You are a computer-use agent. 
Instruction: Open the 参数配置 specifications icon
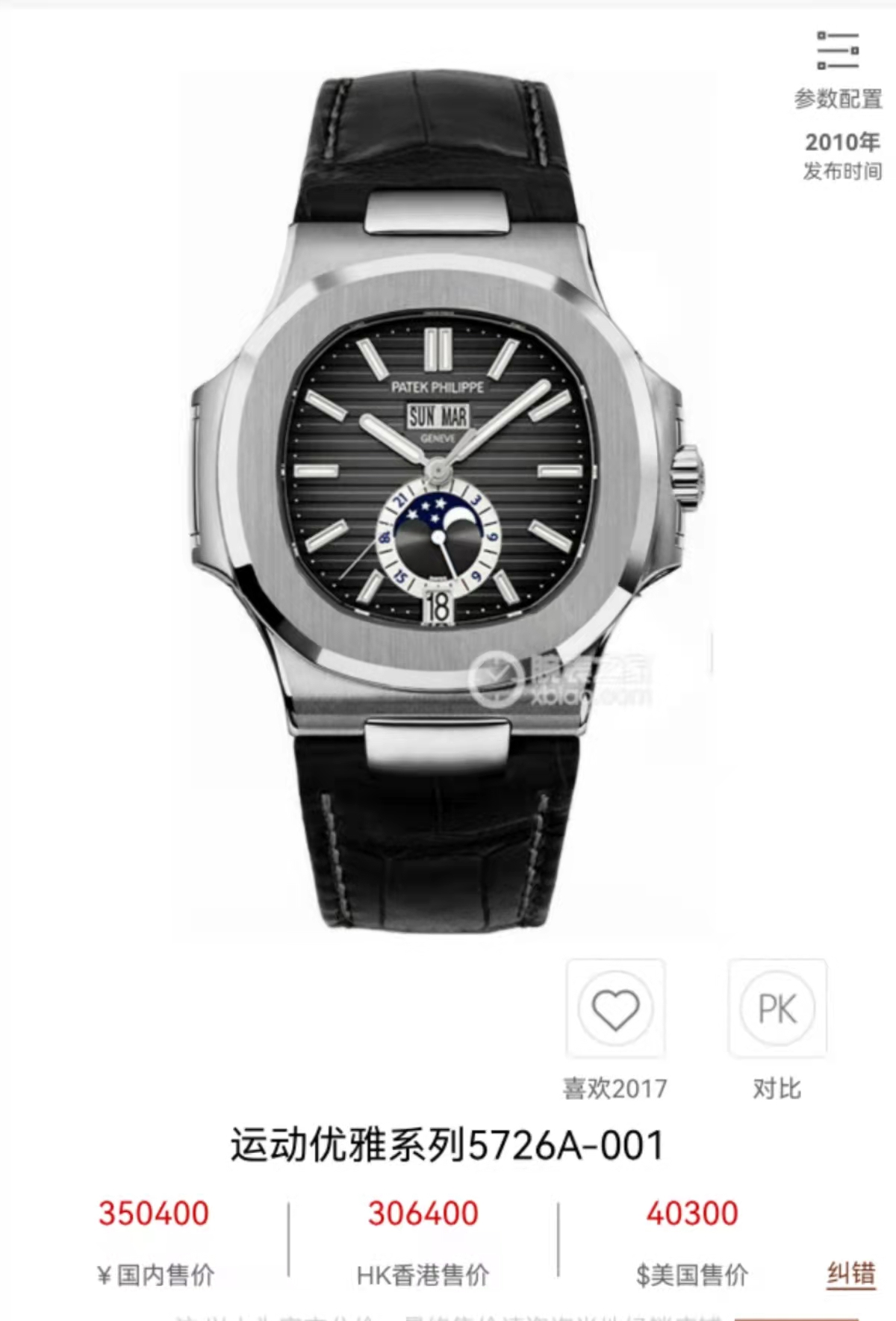point(837,51)
